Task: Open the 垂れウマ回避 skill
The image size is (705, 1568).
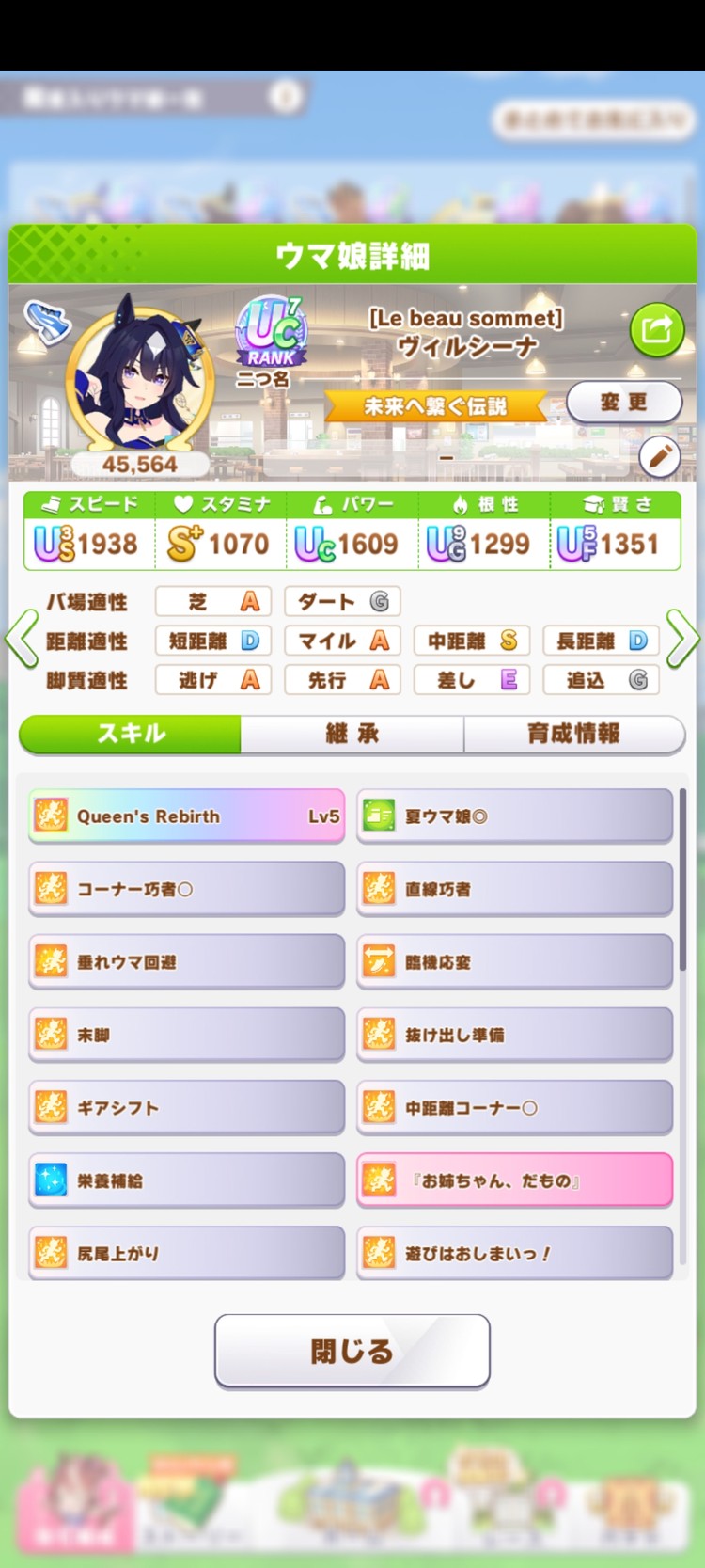Action: point(187,961)
